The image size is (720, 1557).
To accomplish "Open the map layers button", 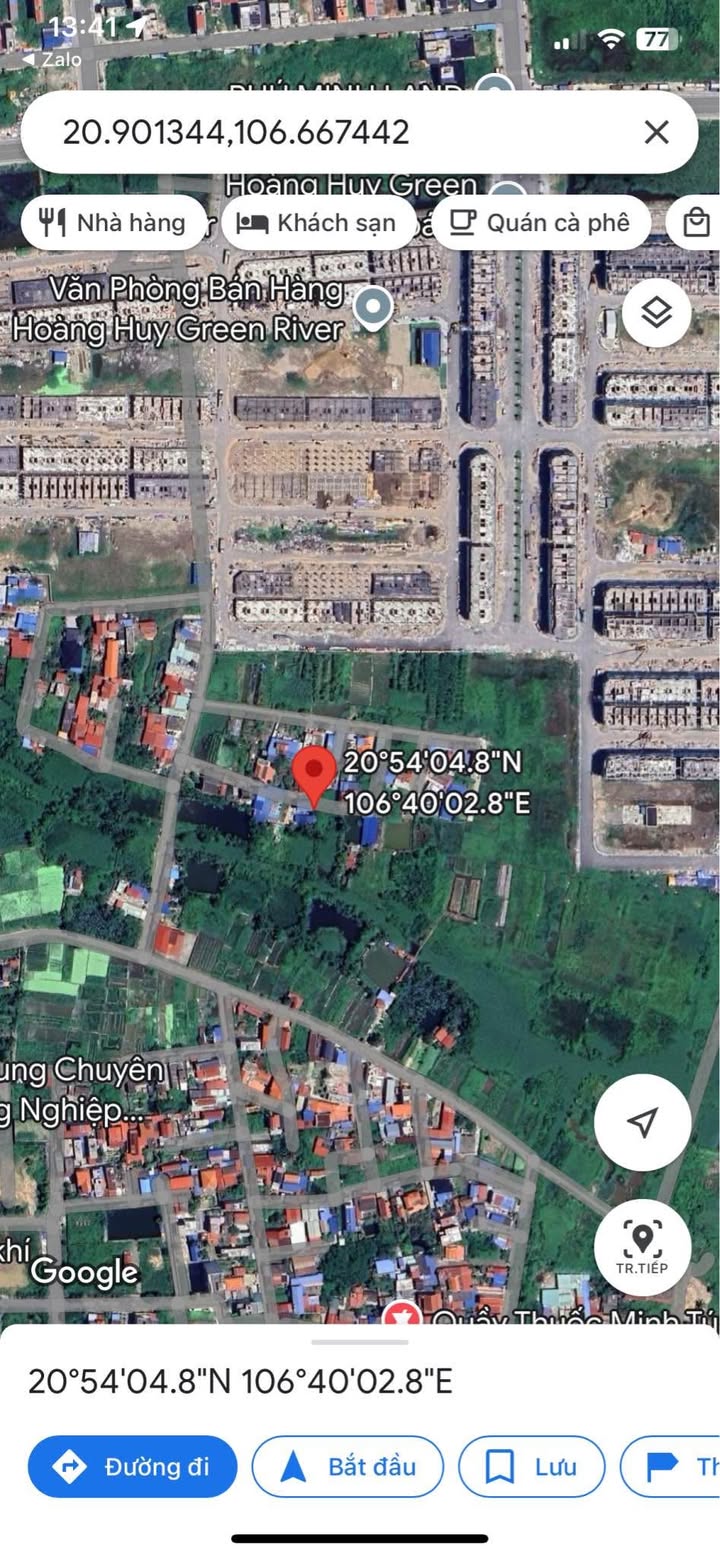I will coord(656,313).
